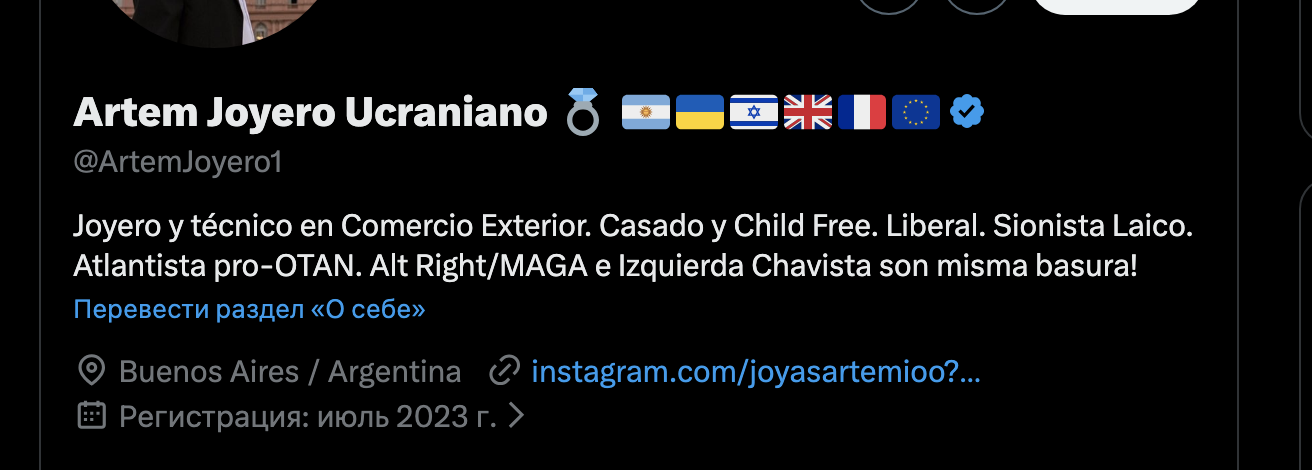Tap the blue verified badge
Image resolution: width=1312 pixels, height=470 pixels.
pos(966,113)
